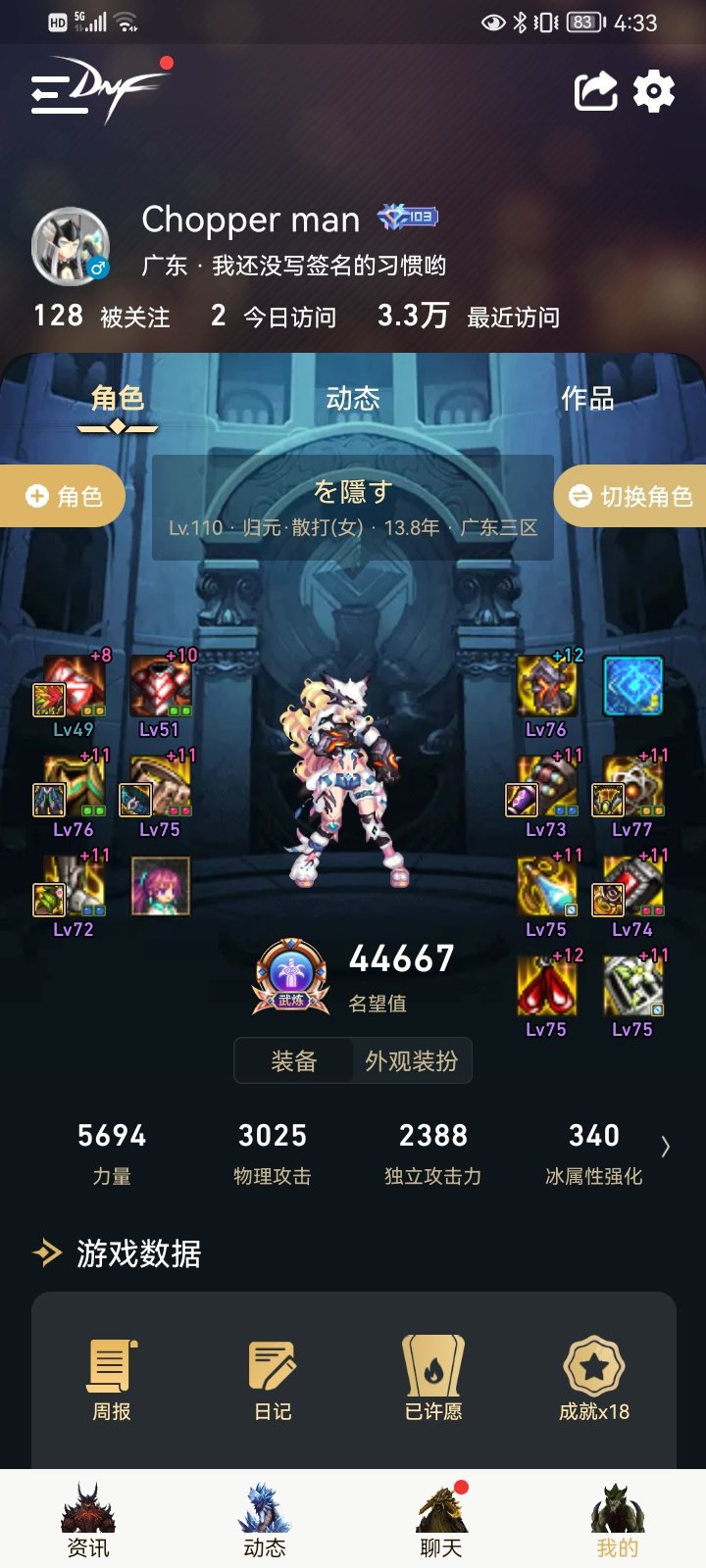Go to the 资讯 bottom tab
706x1568 pixels.
coord(88,1519)
